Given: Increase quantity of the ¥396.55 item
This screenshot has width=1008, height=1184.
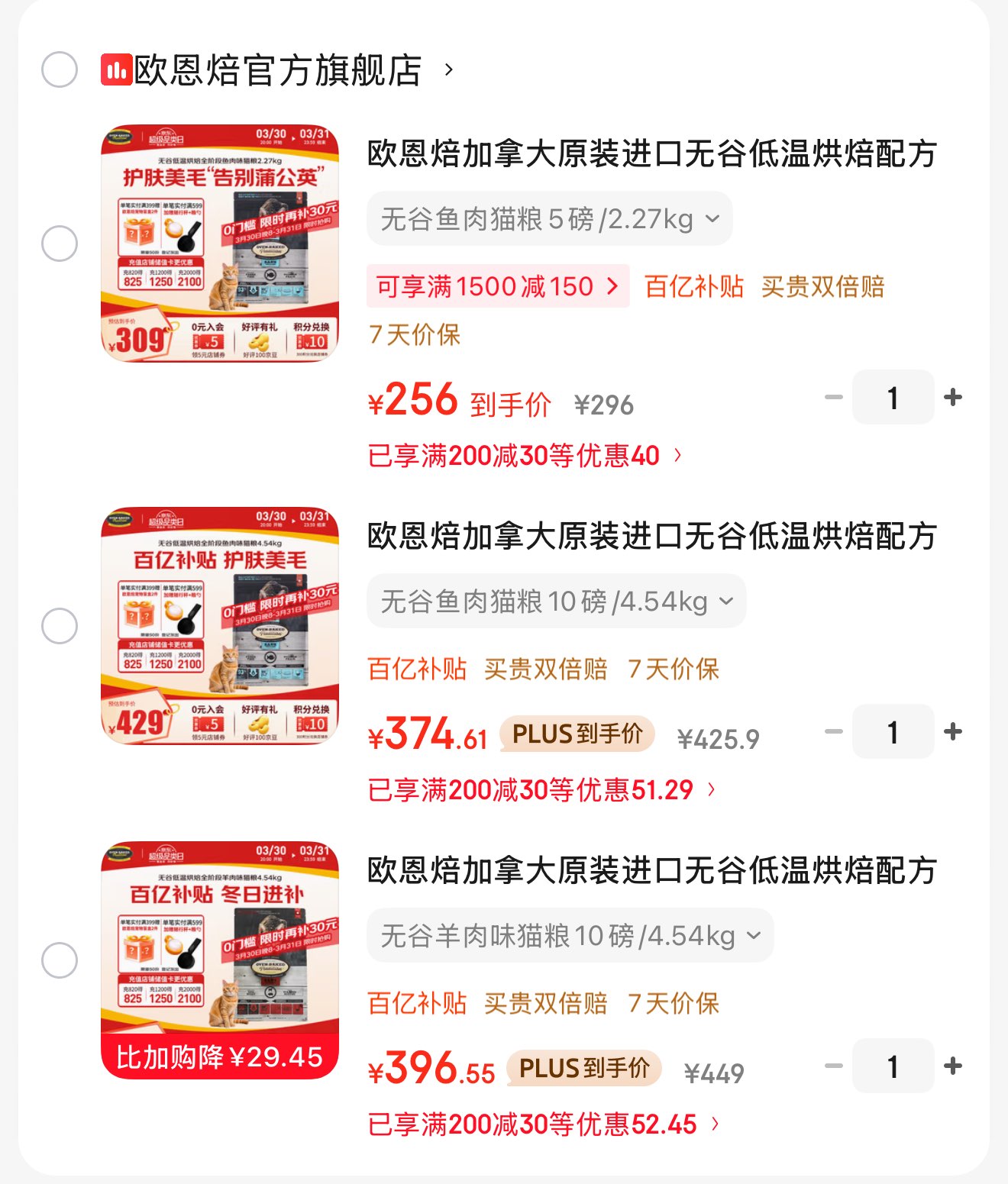Looking at the screenshot, I should tap(952, 1066).
